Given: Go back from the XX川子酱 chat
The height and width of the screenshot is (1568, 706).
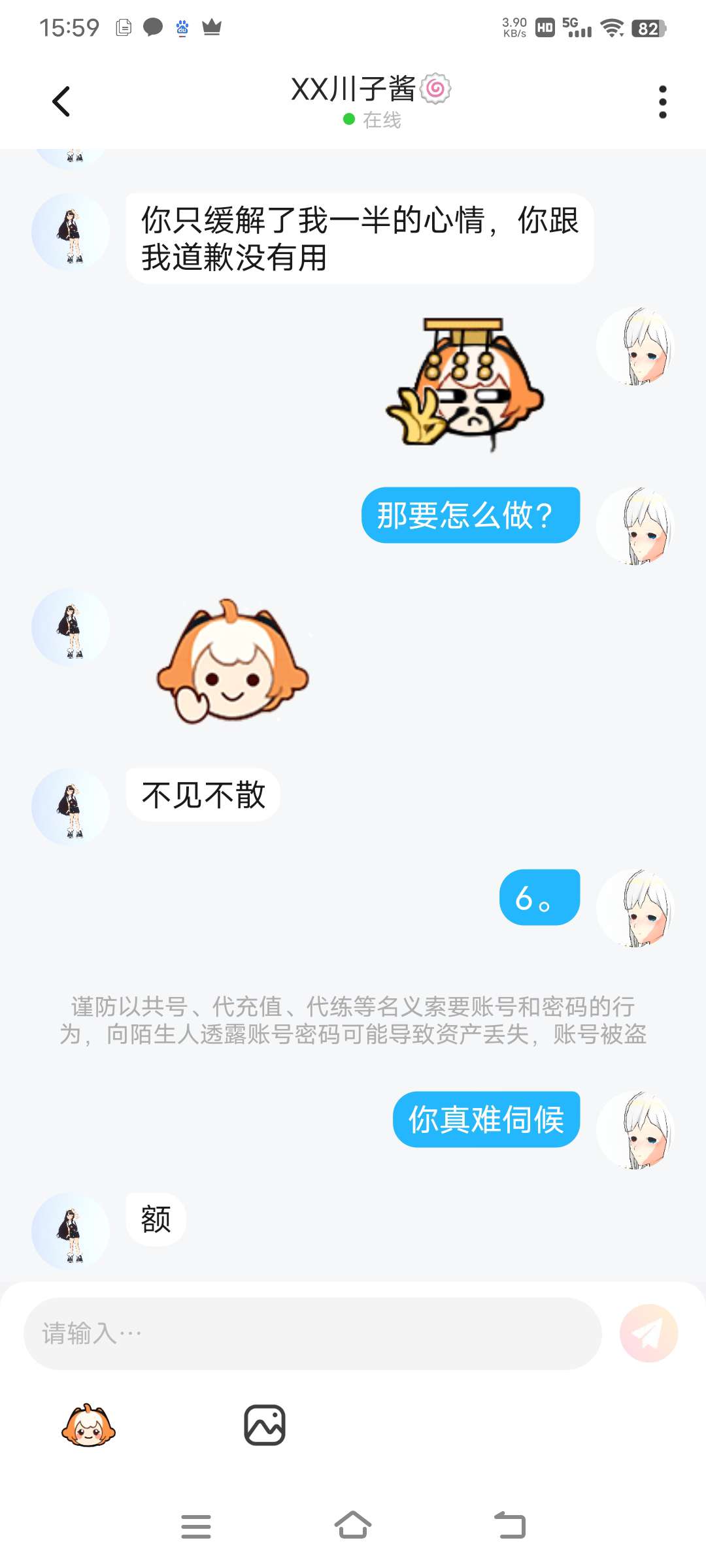Looking at the screenshot, I should coord(61,101).
